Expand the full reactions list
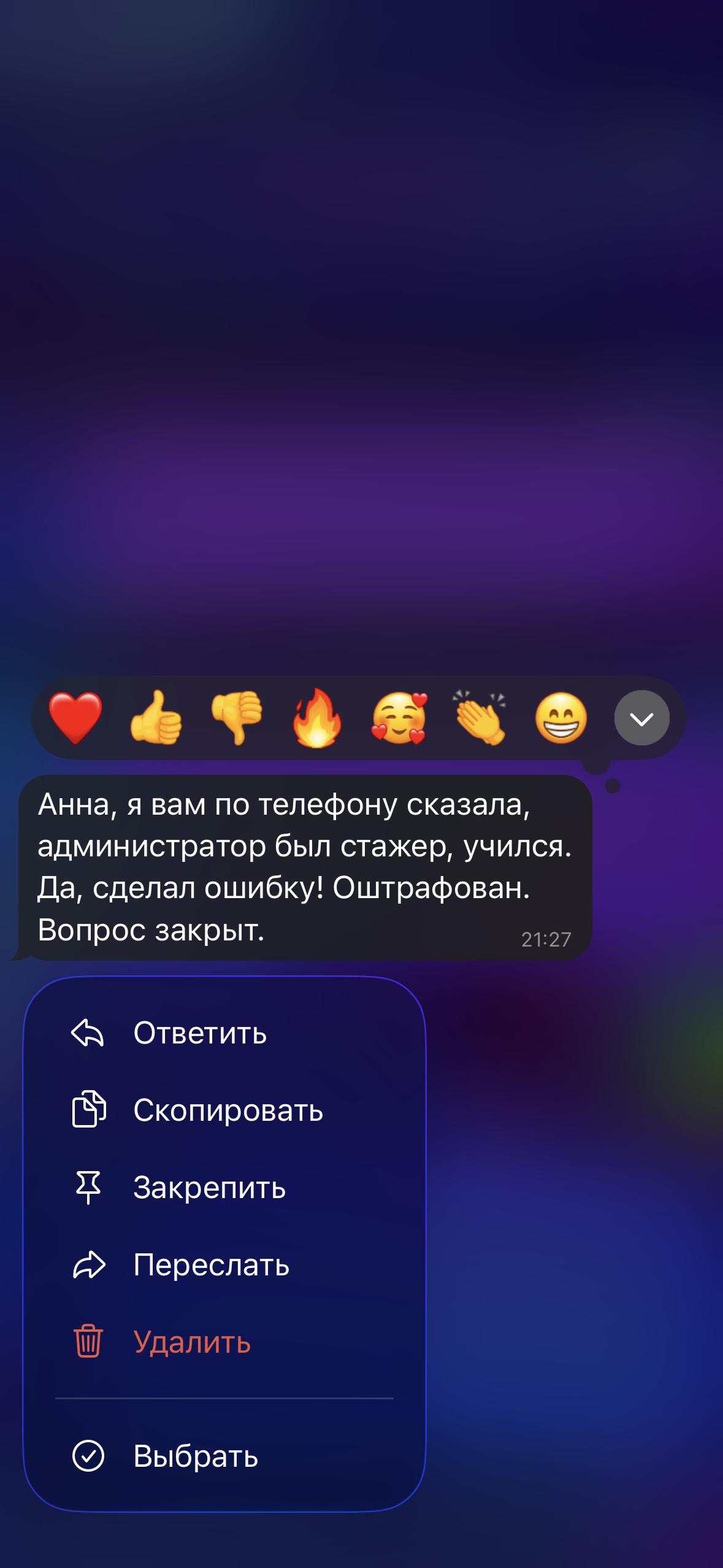The image size is (723, 1568). point(642,718)
